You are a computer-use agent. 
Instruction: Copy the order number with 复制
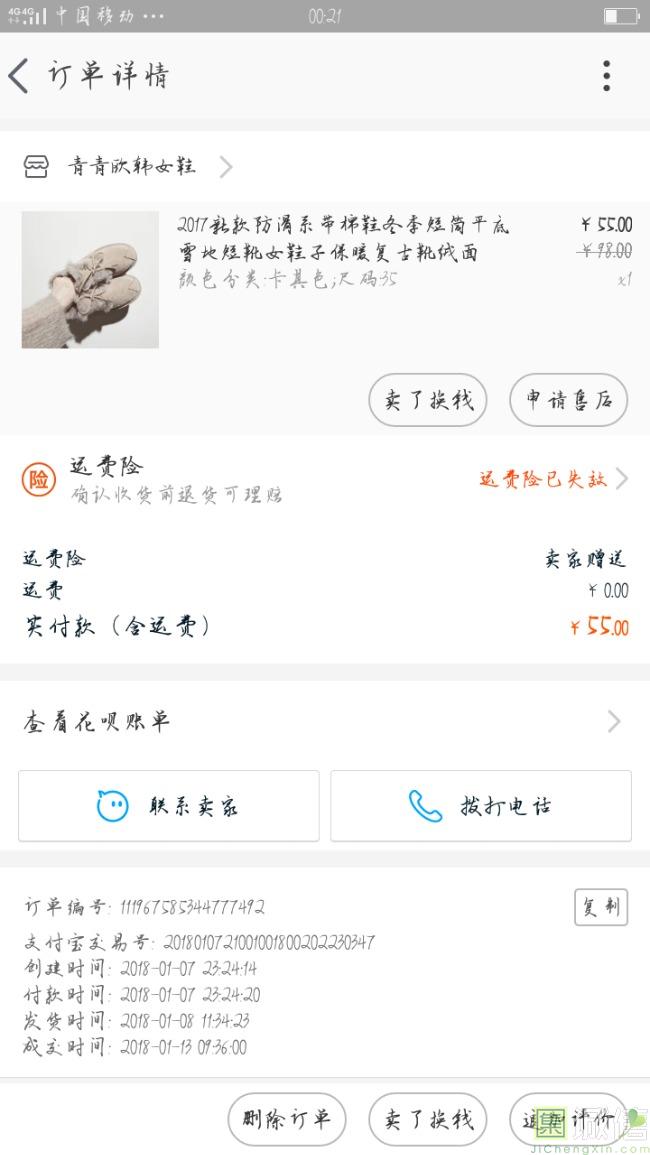click(601, 907)
